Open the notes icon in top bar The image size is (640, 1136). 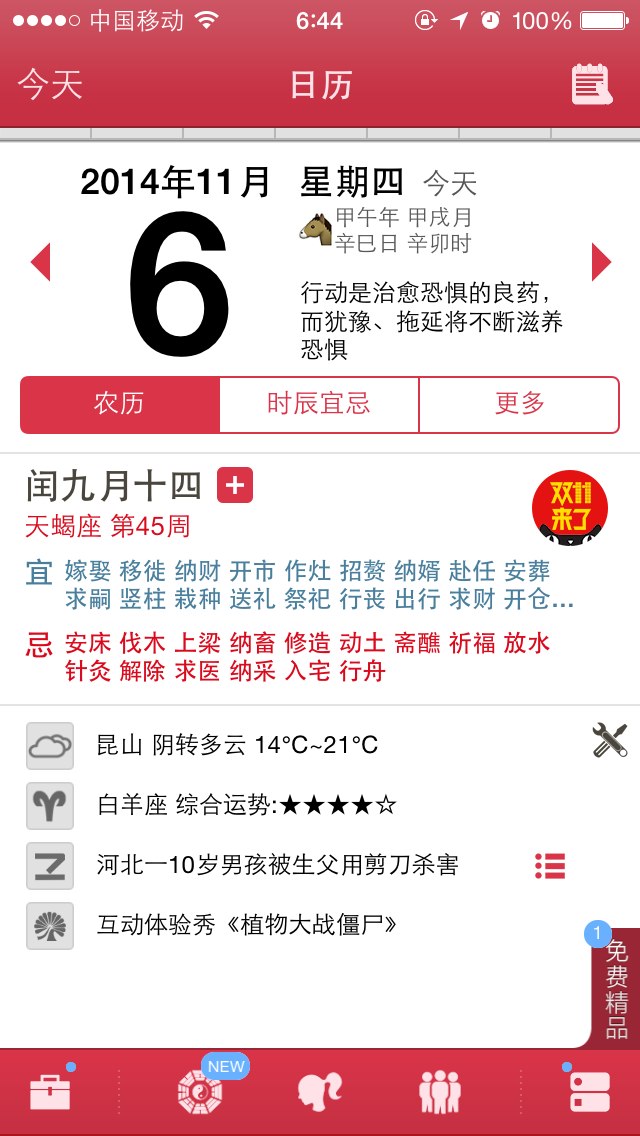(591, 85)
